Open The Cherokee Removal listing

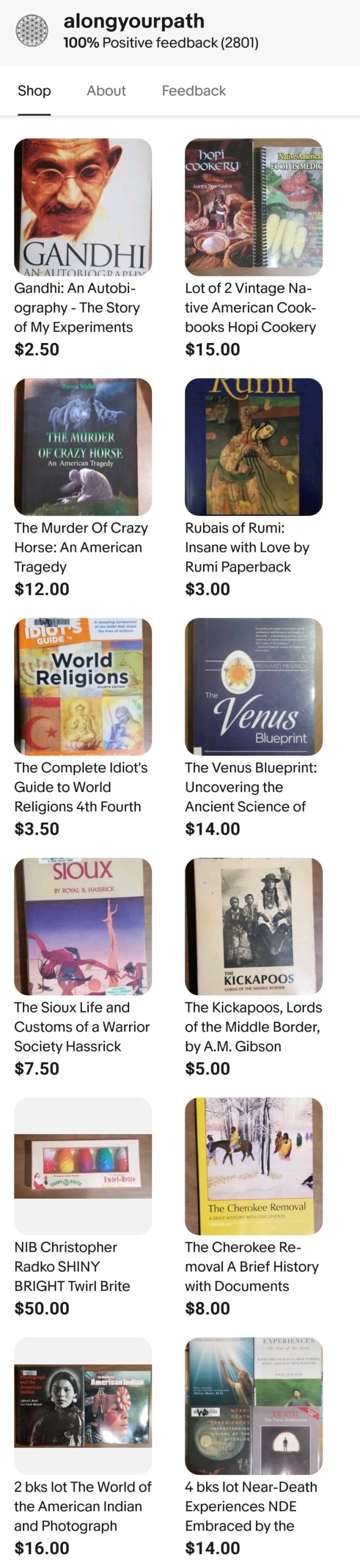pos(253,1166)
